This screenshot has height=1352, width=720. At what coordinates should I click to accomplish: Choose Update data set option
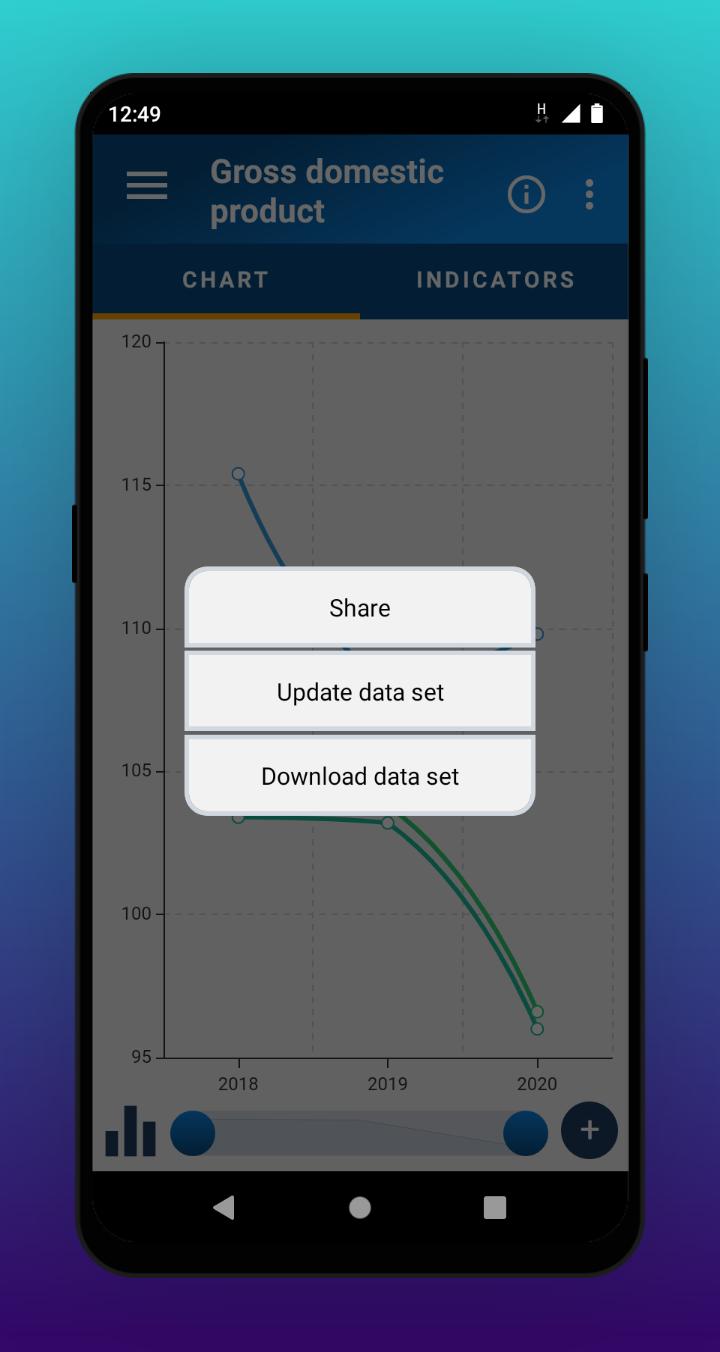[x=360, y=692]
